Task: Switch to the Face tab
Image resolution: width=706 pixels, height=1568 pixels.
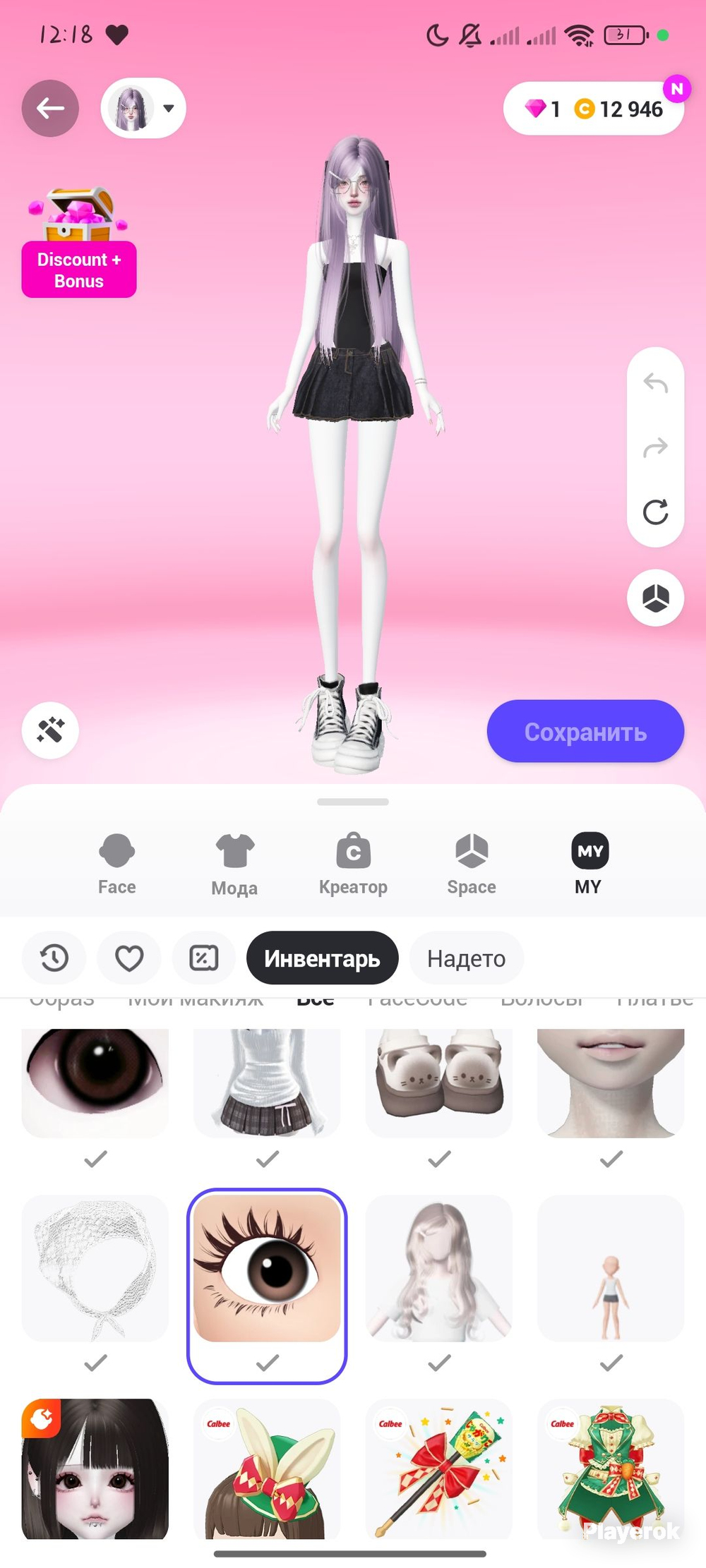Action: pos(116,863)
